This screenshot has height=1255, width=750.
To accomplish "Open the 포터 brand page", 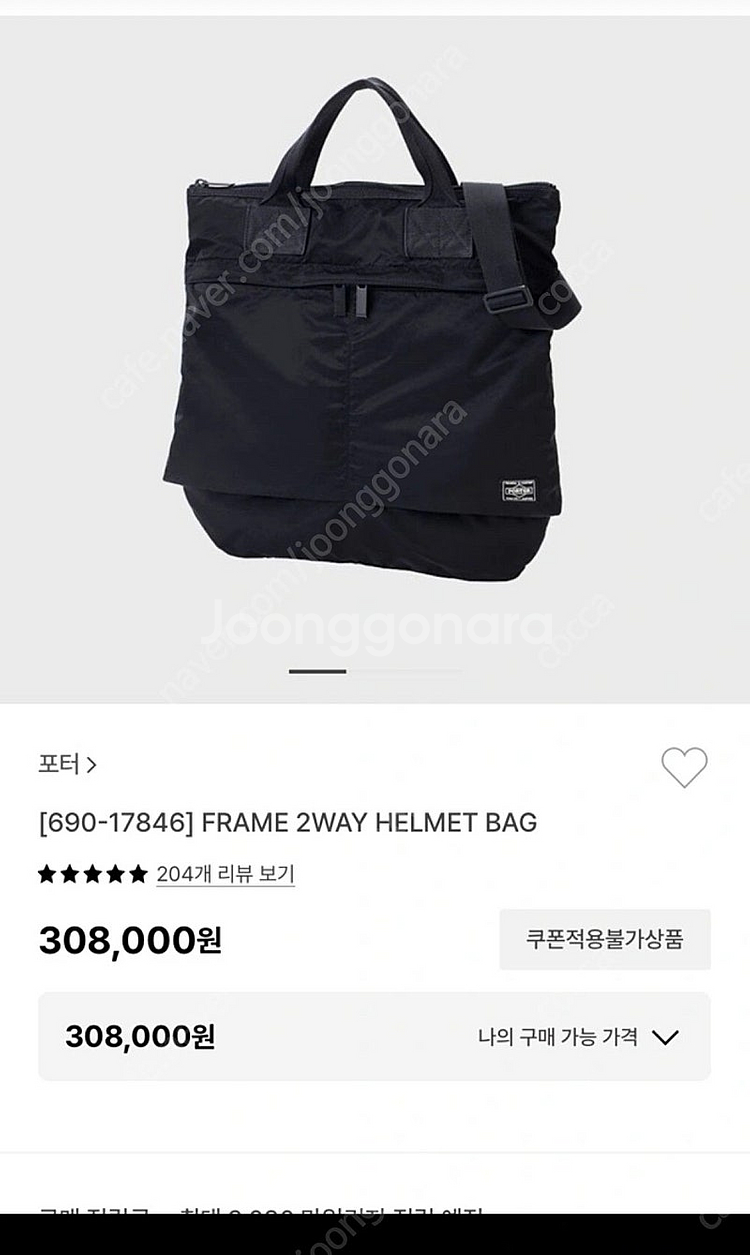I will tap(67, 765).
